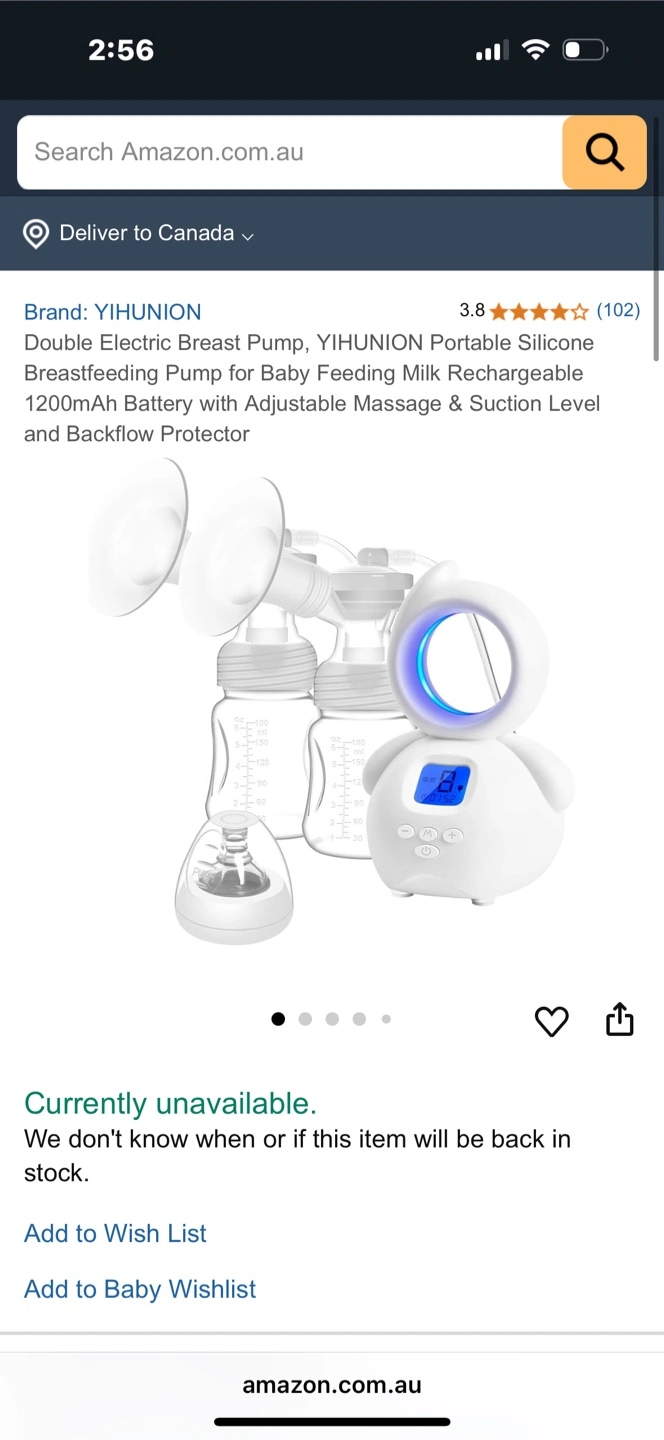Open the Deliver to Canada location selector
Viewport: 664px width, 1440px height.
point(139,234)
